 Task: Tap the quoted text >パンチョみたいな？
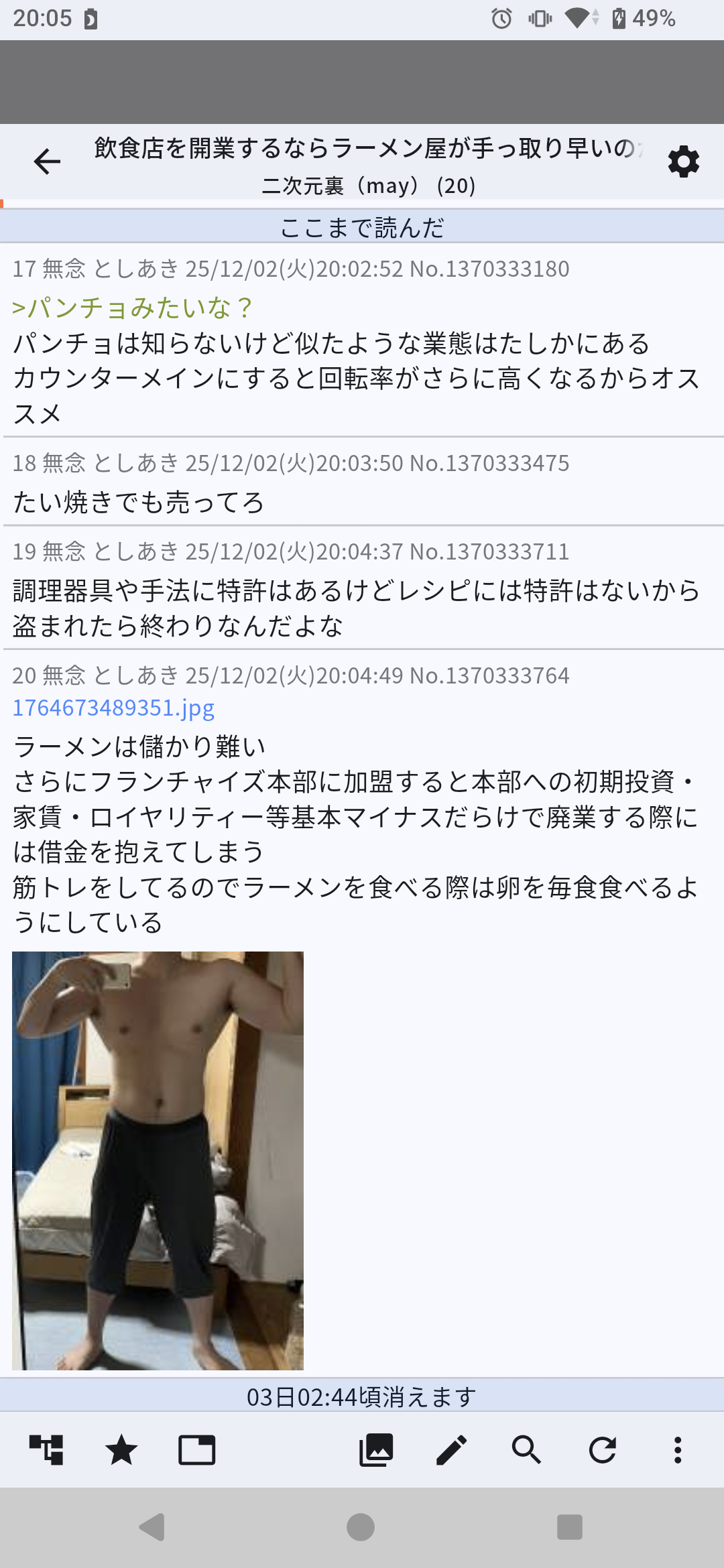tap(132, 308)
